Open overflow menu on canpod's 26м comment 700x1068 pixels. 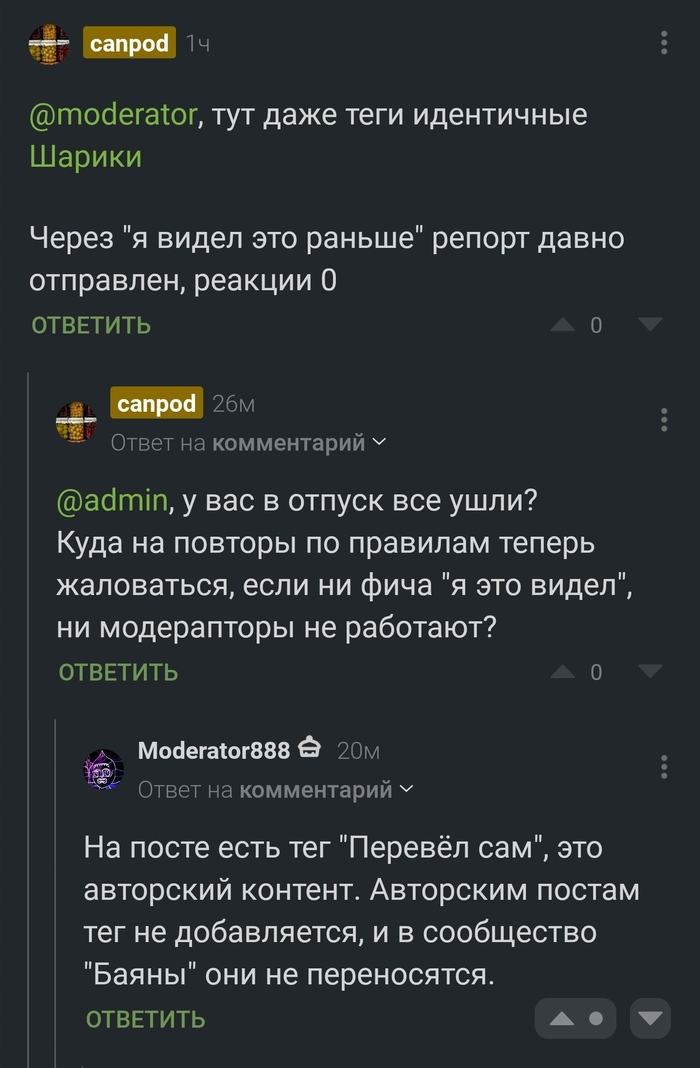point(665,419)
